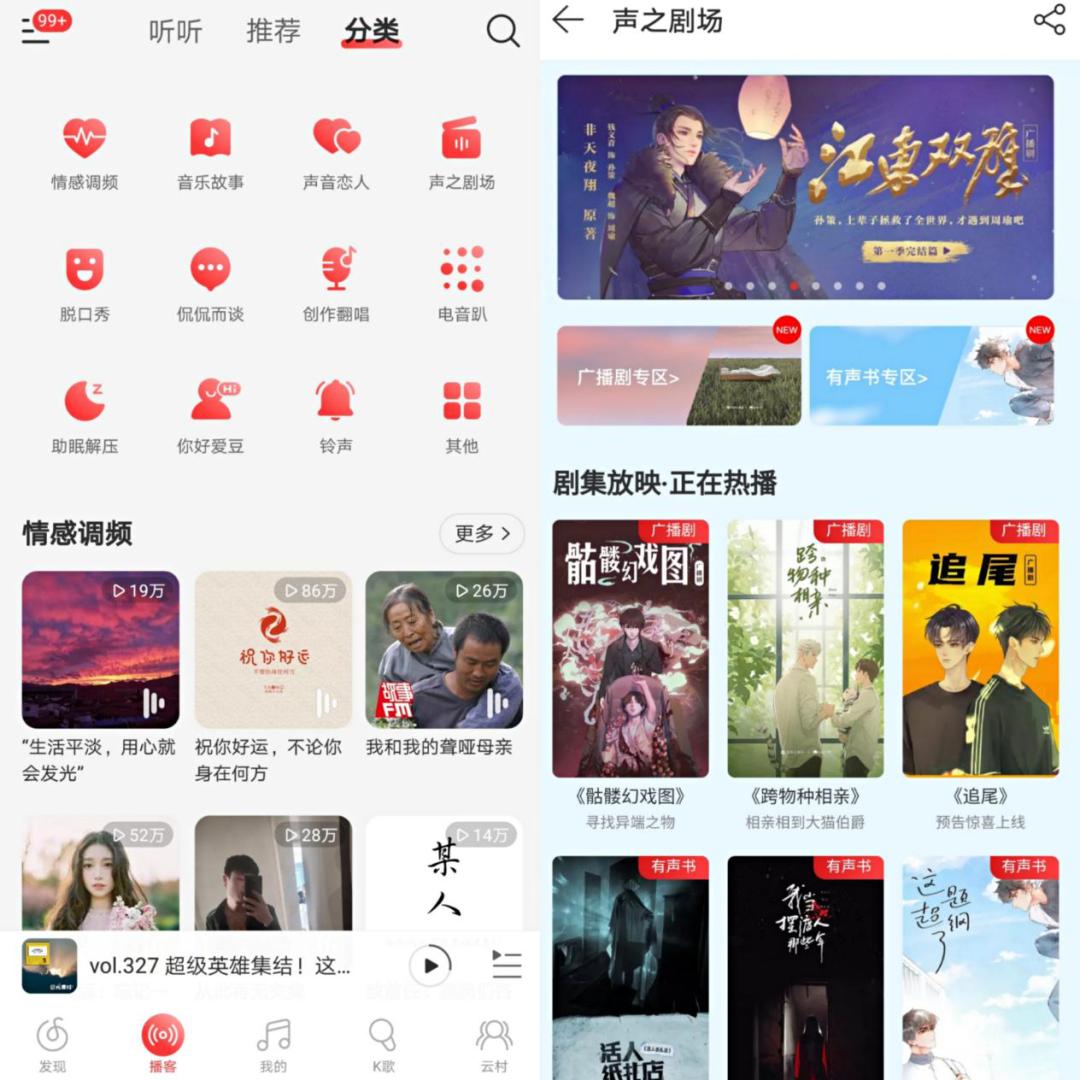Viewport: 1080px width, 1080px height.
Task: Open the 助眠解压 category
Action: (84, 416)
